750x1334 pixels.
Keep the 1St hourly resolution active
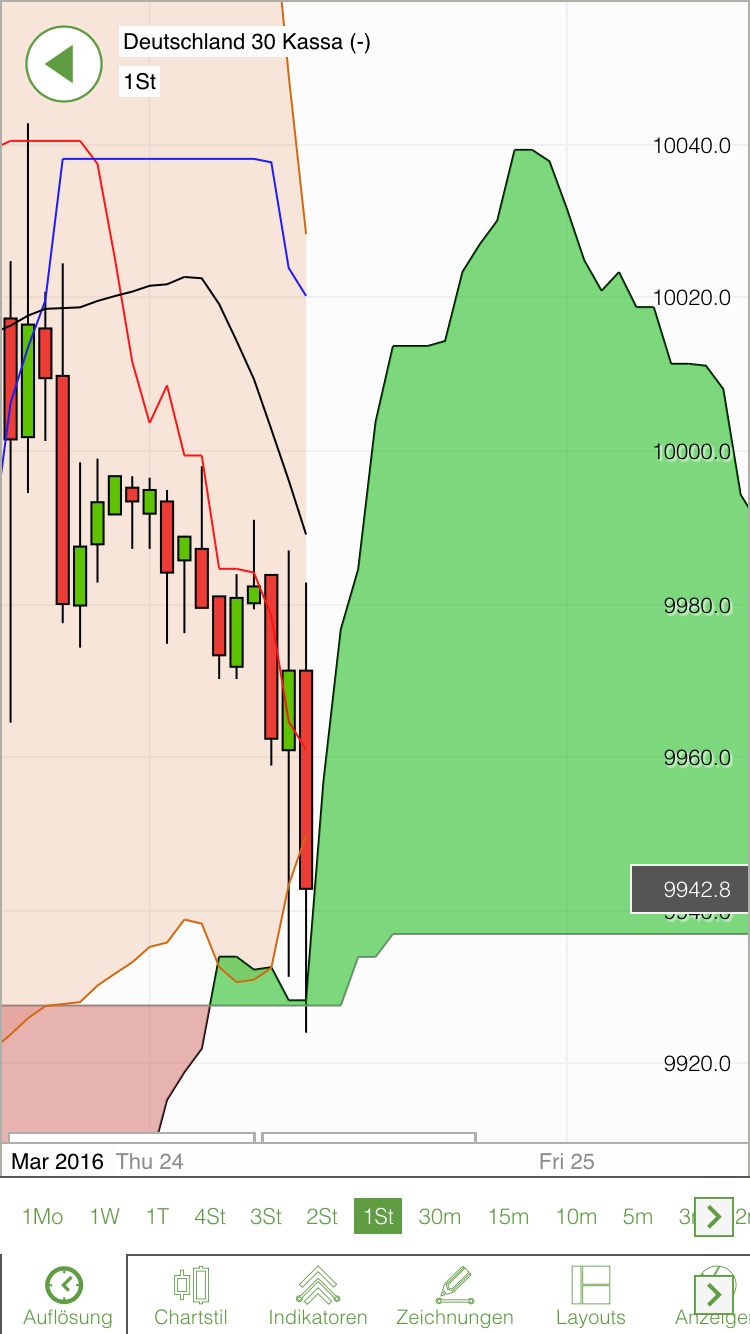377,1217
